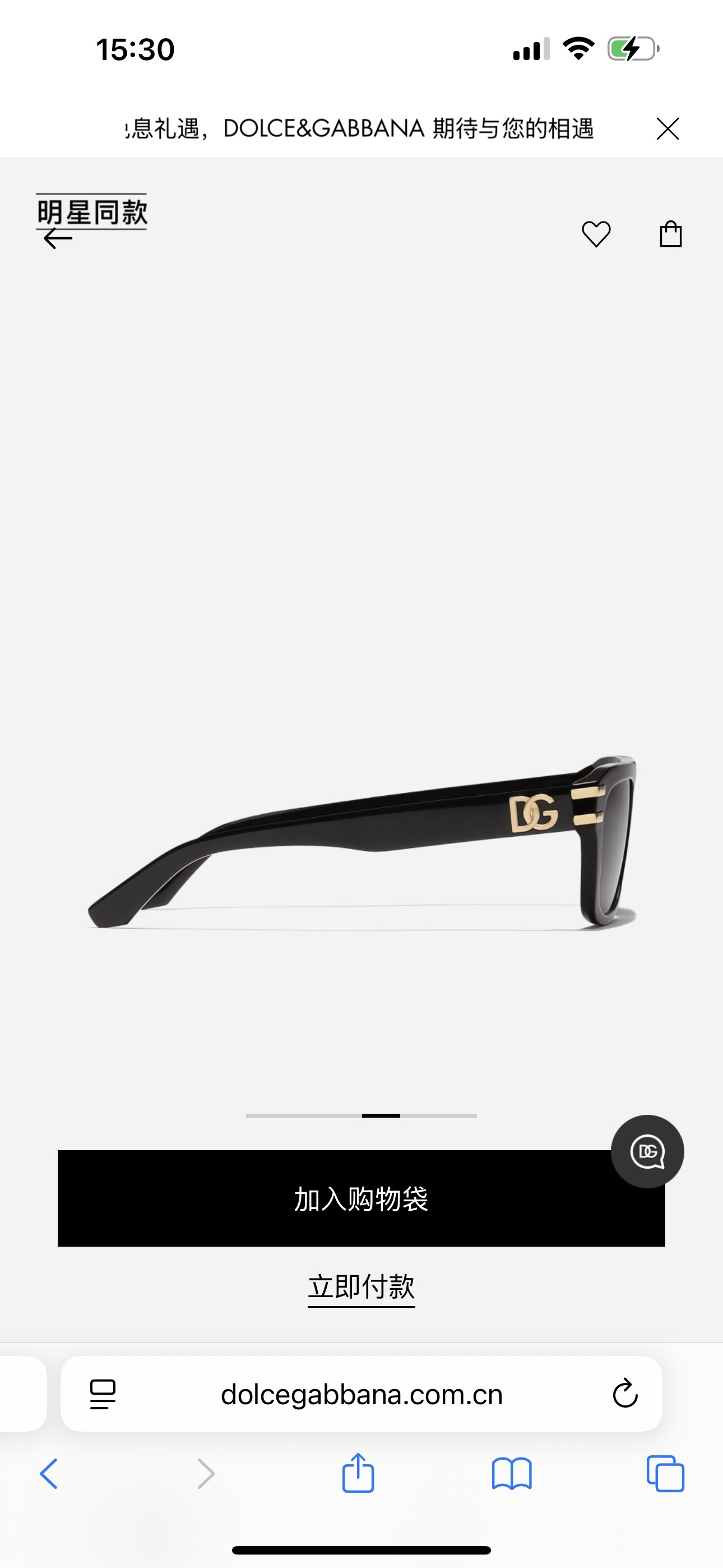Reload the page
The width and height of the screenshot is (723, 1568).
tap(624, 1394)
